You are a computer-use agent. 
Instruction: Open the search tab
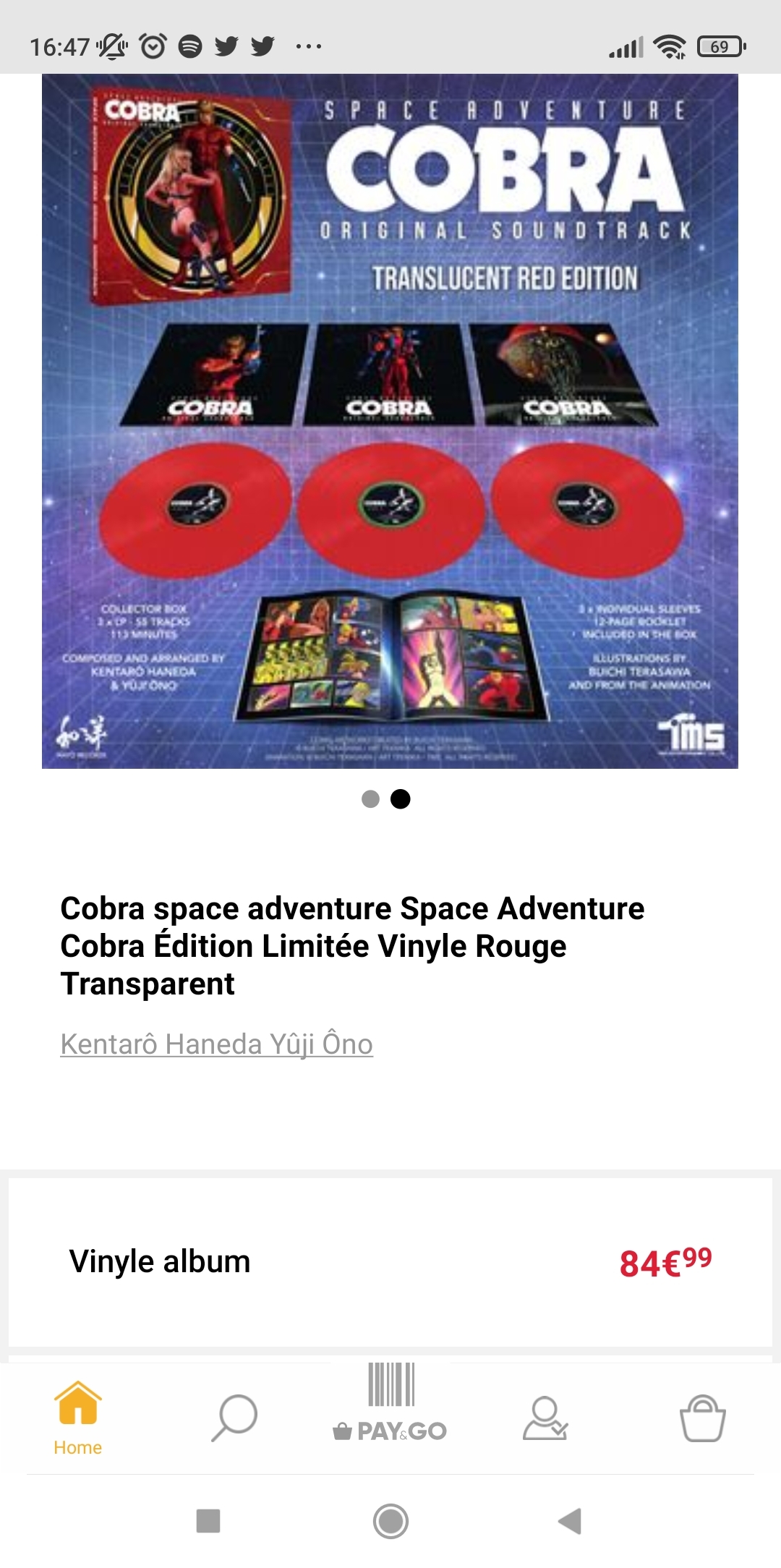click(234, 1418)
